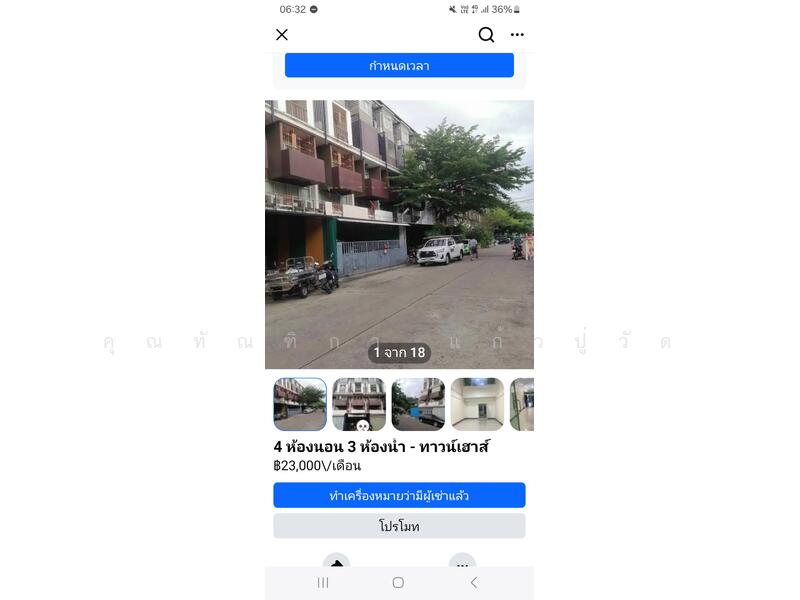Close the listing with the X icon

pyautogui.click(x=282, y=35)
